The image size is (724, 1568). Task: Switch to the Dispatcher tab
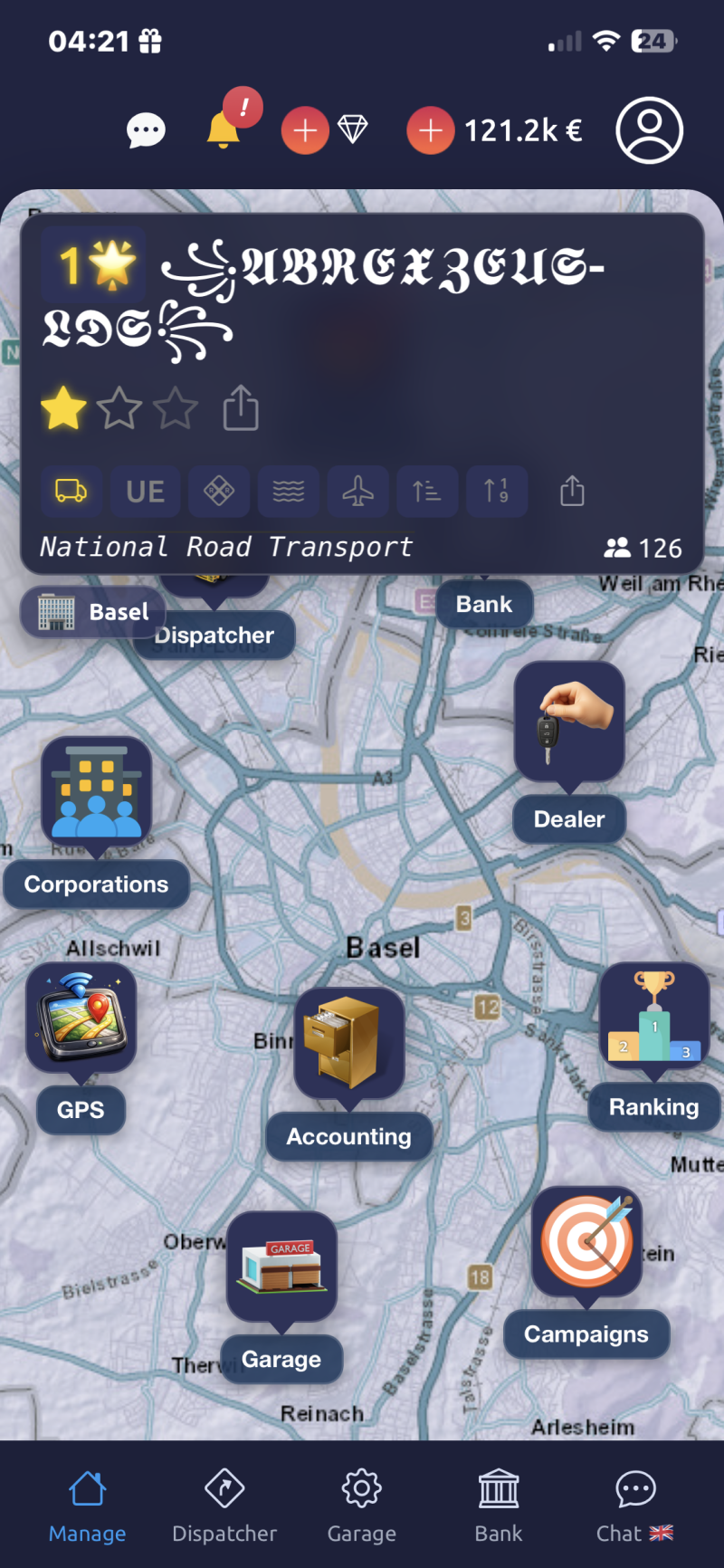(x=224, y=1506)
